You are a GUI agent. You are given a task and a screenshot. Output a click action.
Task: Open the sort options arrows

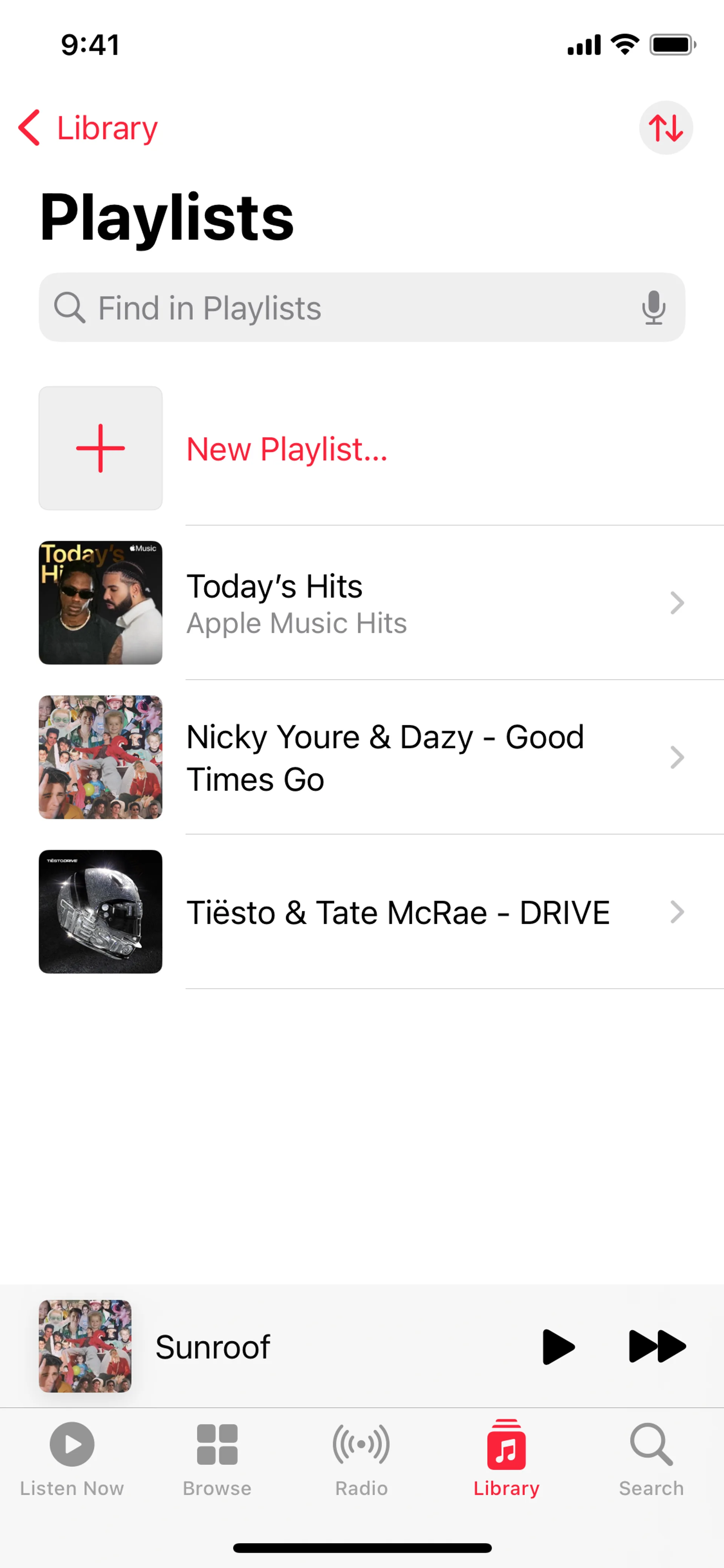coord(666,128)
